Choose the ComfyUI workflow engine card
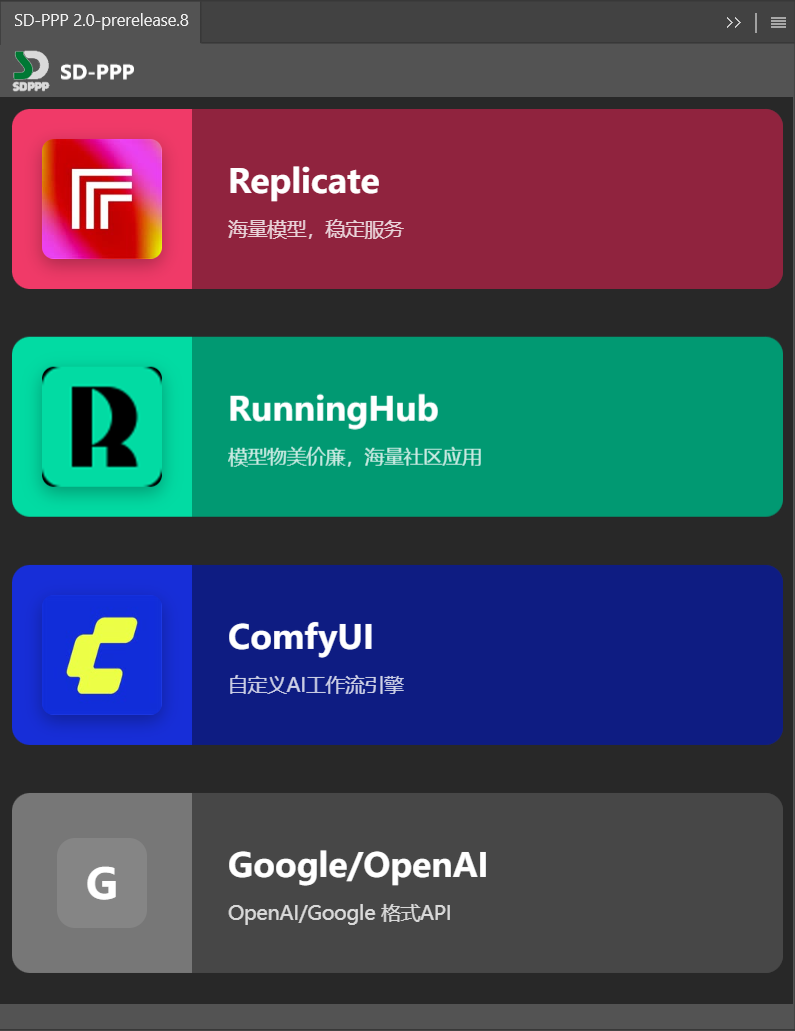 click(x=397, y=655)
